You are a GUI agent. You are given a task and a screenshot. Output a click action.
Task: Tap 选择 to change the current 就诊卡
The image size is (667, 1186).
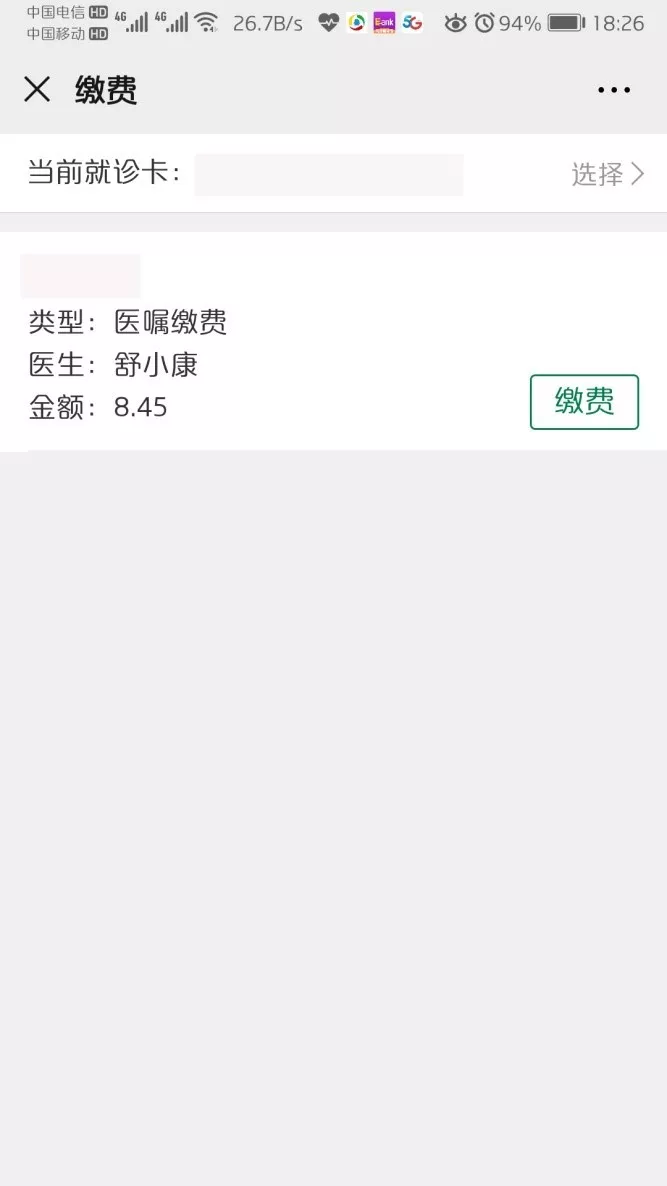607,174
